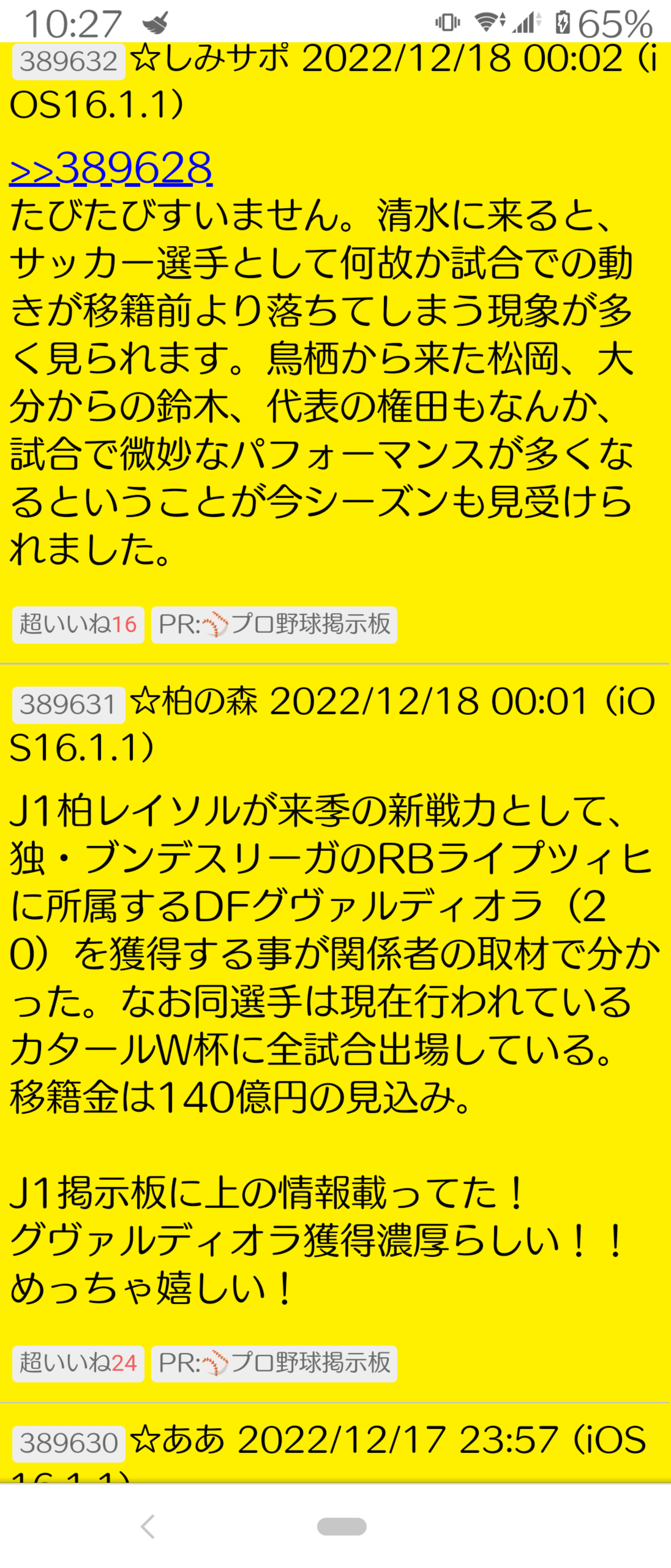Tap 超いいね16 under しみサポ's post

(x=78, y=624)
